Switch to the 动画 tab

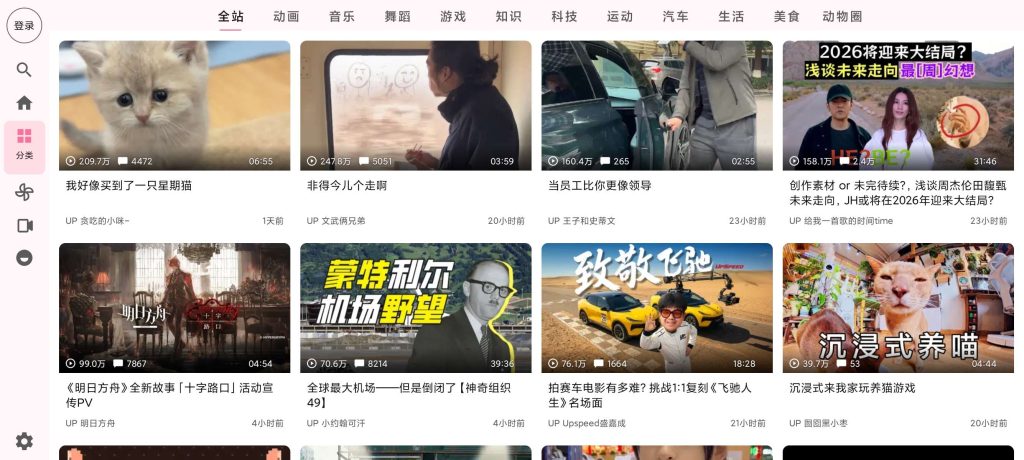286,16
